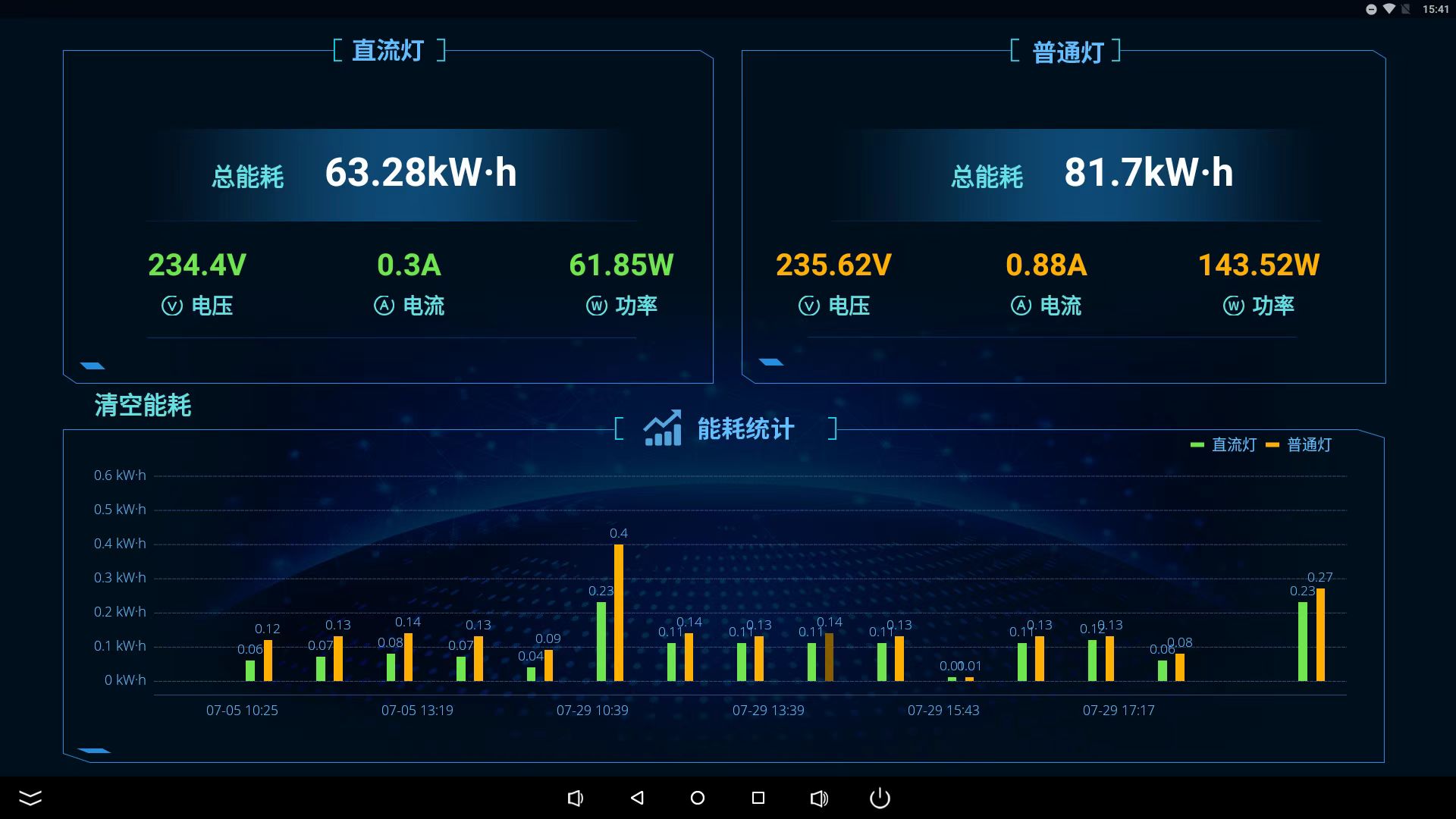Tap 清空能耗 to clear energy data
This screenshot has width=1456, height=819.
[x=143, y=405]
